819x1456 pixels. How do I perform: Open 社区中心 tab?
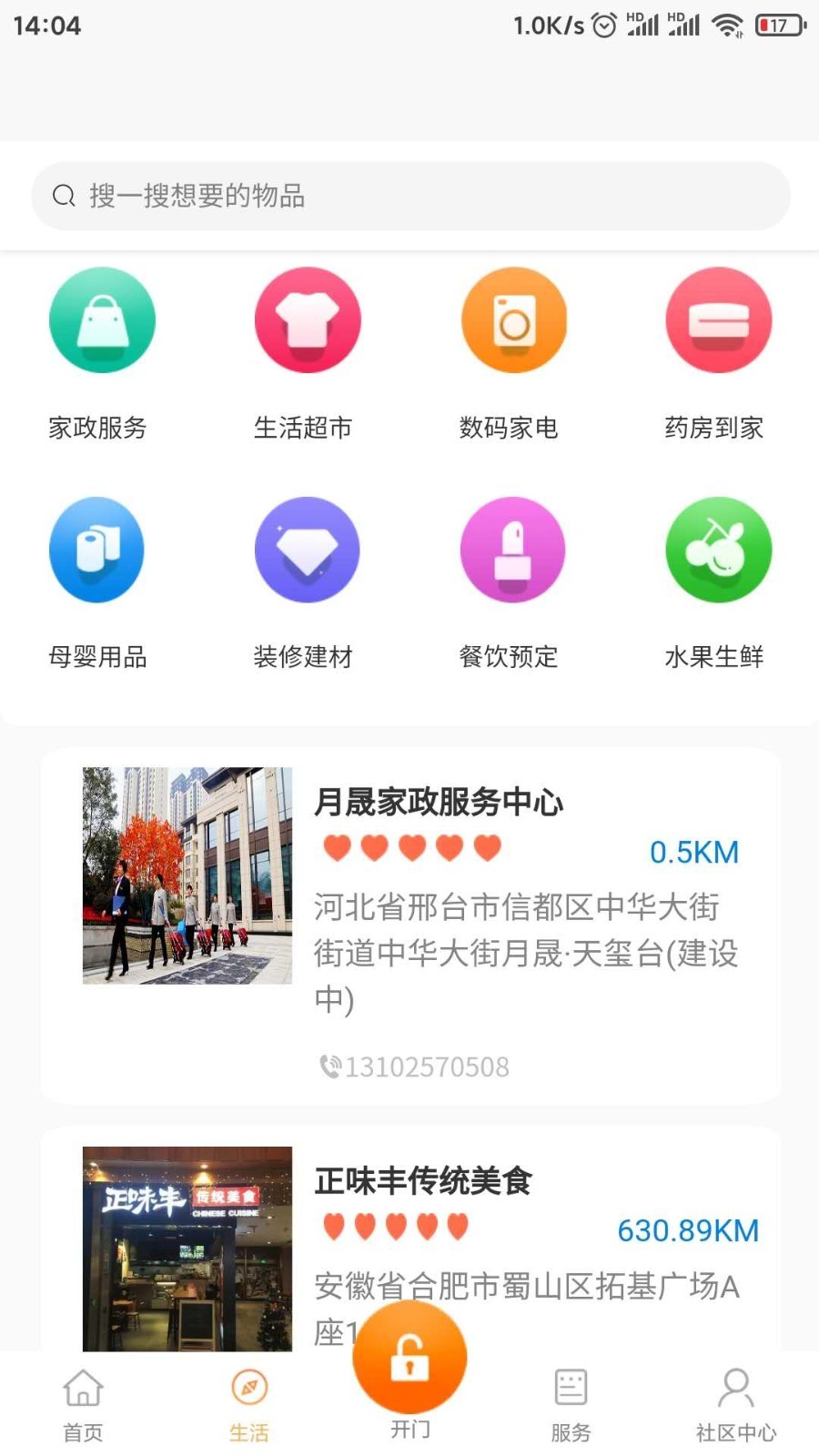[735, 1405]
